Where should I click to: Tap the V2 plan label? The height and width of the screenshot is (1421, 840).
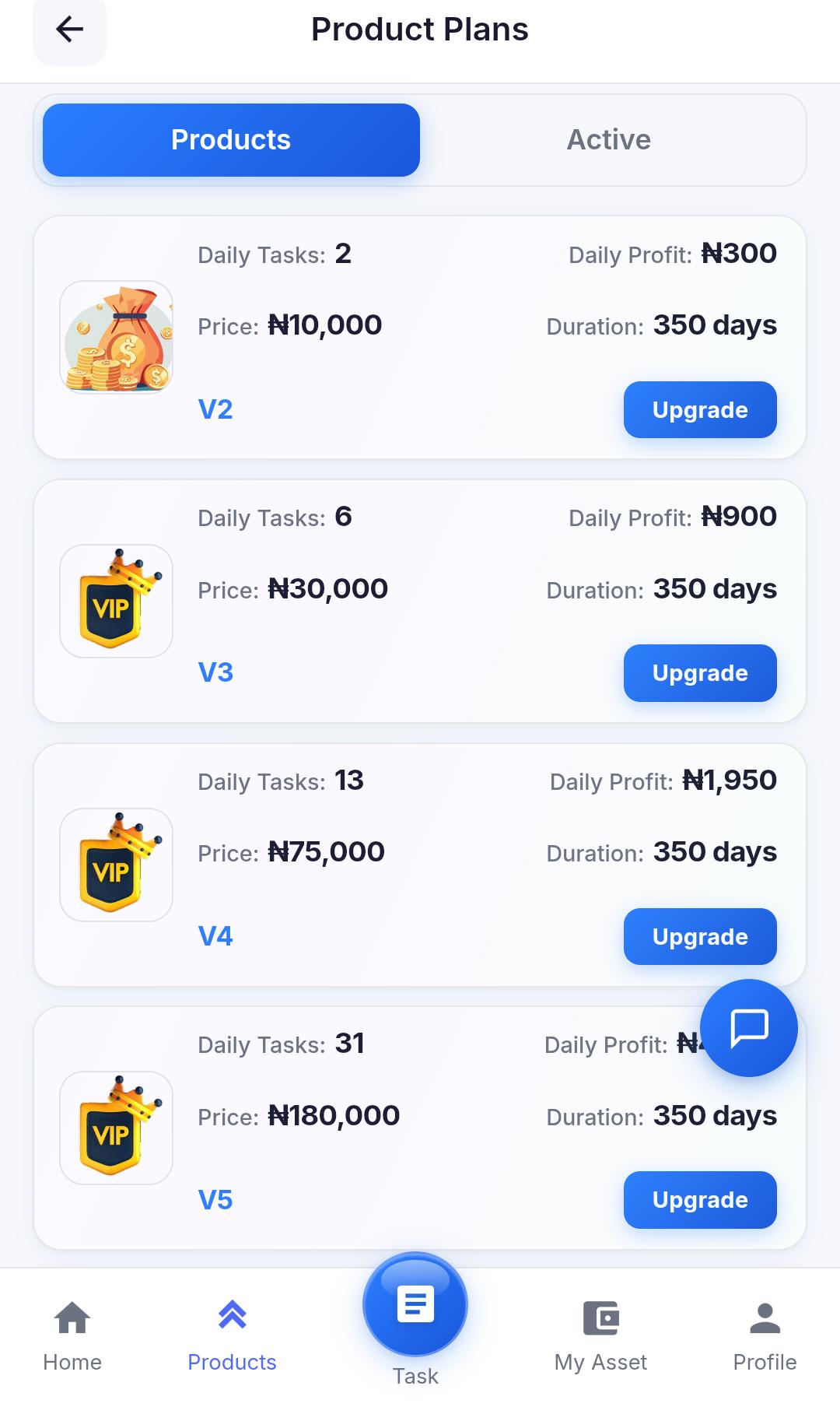(215, 409)
